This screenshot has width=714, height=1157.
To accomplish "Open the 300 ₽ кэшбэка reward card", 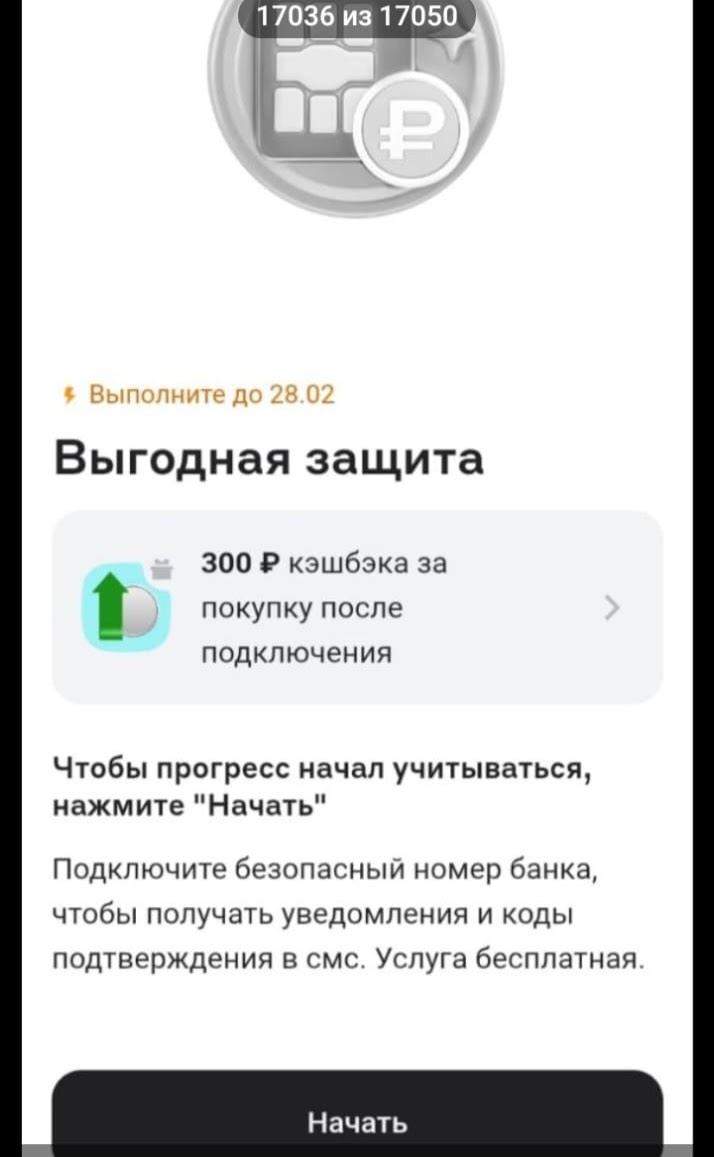I will tap(357, 607).
